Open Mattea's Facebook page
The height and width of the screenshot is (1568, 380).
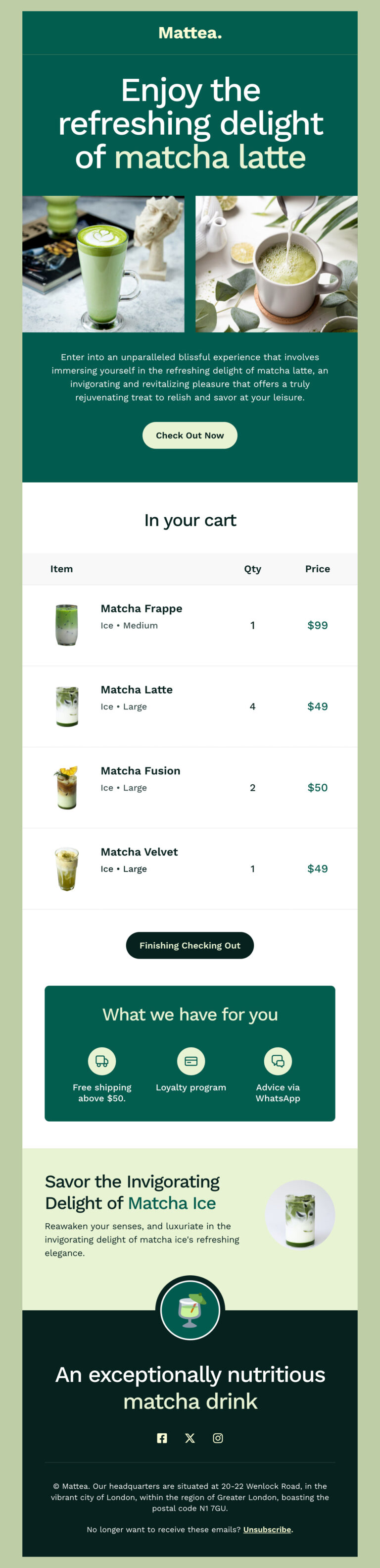pyautogui.click(x=162, y=1438)
